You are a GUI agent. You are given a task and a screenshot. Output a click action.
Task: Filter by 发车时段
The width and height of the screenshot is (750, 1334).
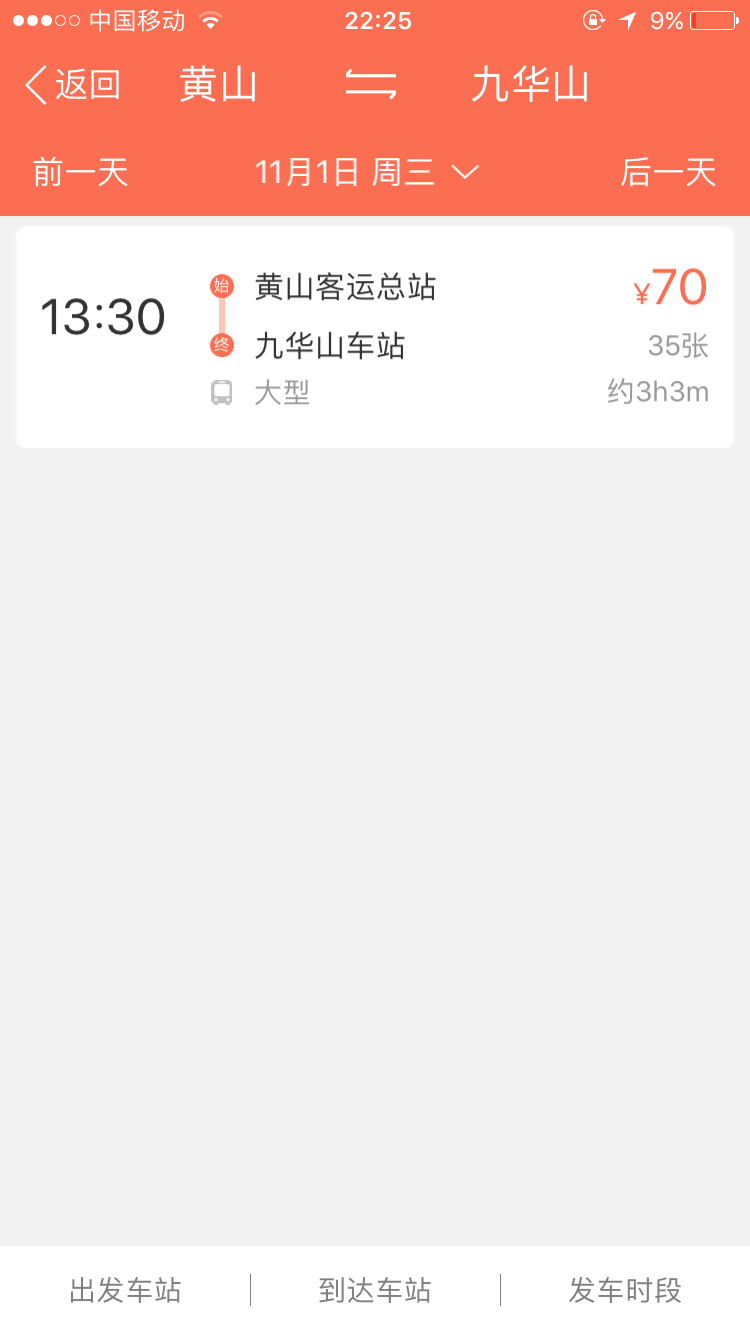tap(625, 1290)
